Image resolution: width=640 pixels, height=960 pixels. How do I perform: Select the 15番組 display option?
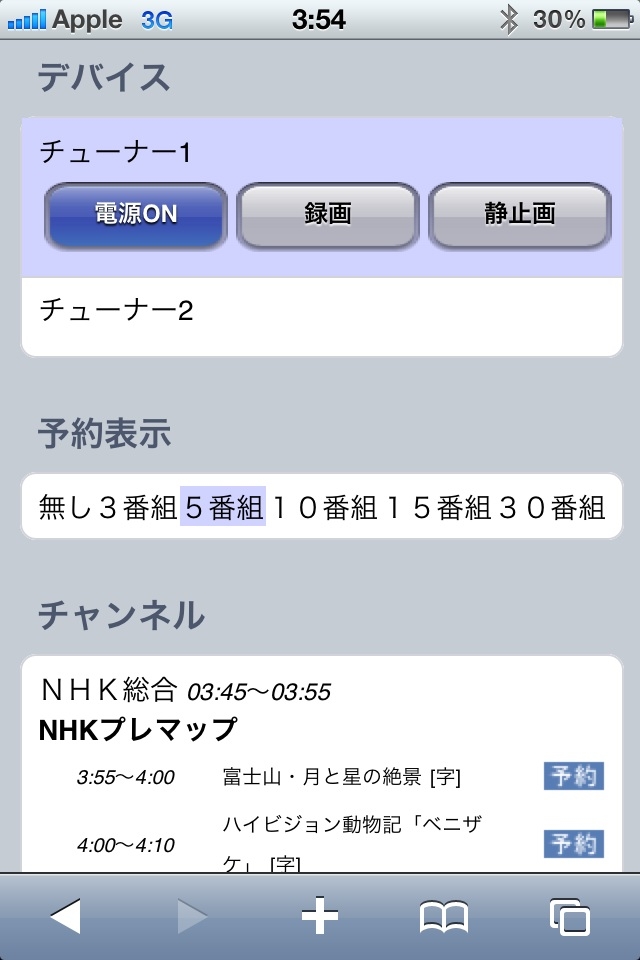point(438,507)
